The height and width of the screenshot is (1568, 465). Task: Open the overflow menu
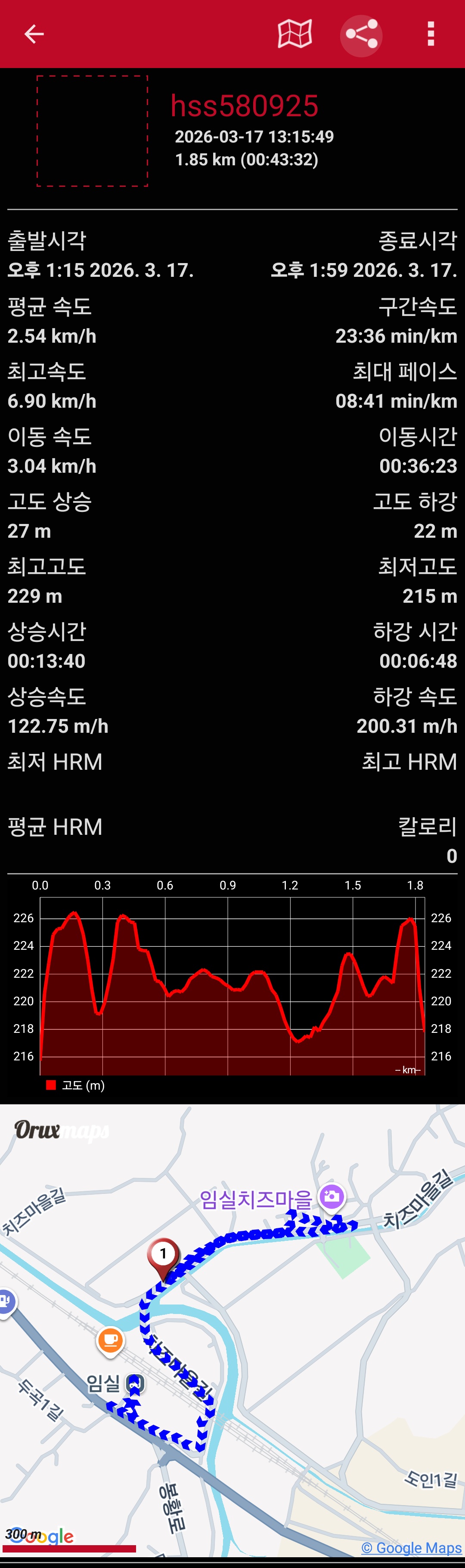[431, 34]
